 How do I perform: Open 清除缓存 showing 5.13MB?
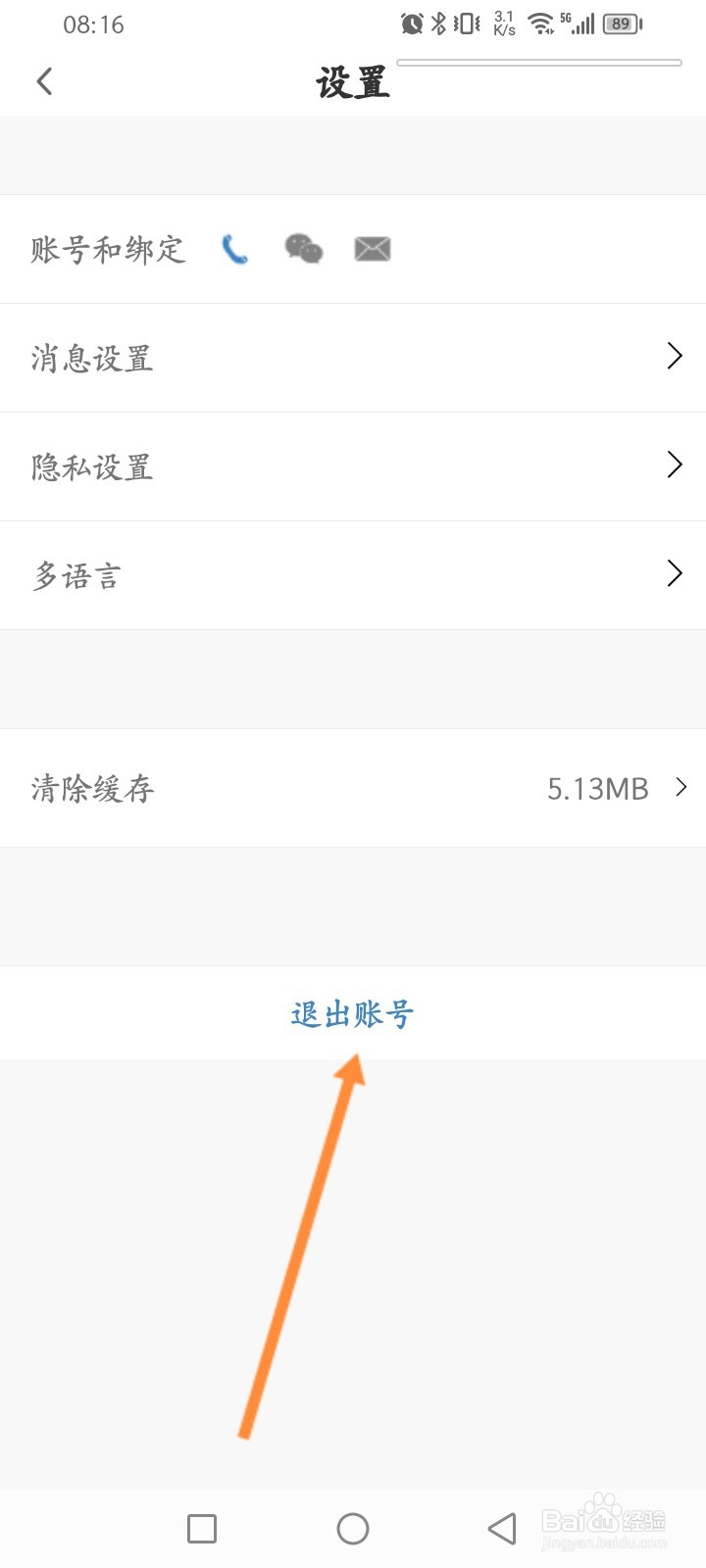pos(93,789)
